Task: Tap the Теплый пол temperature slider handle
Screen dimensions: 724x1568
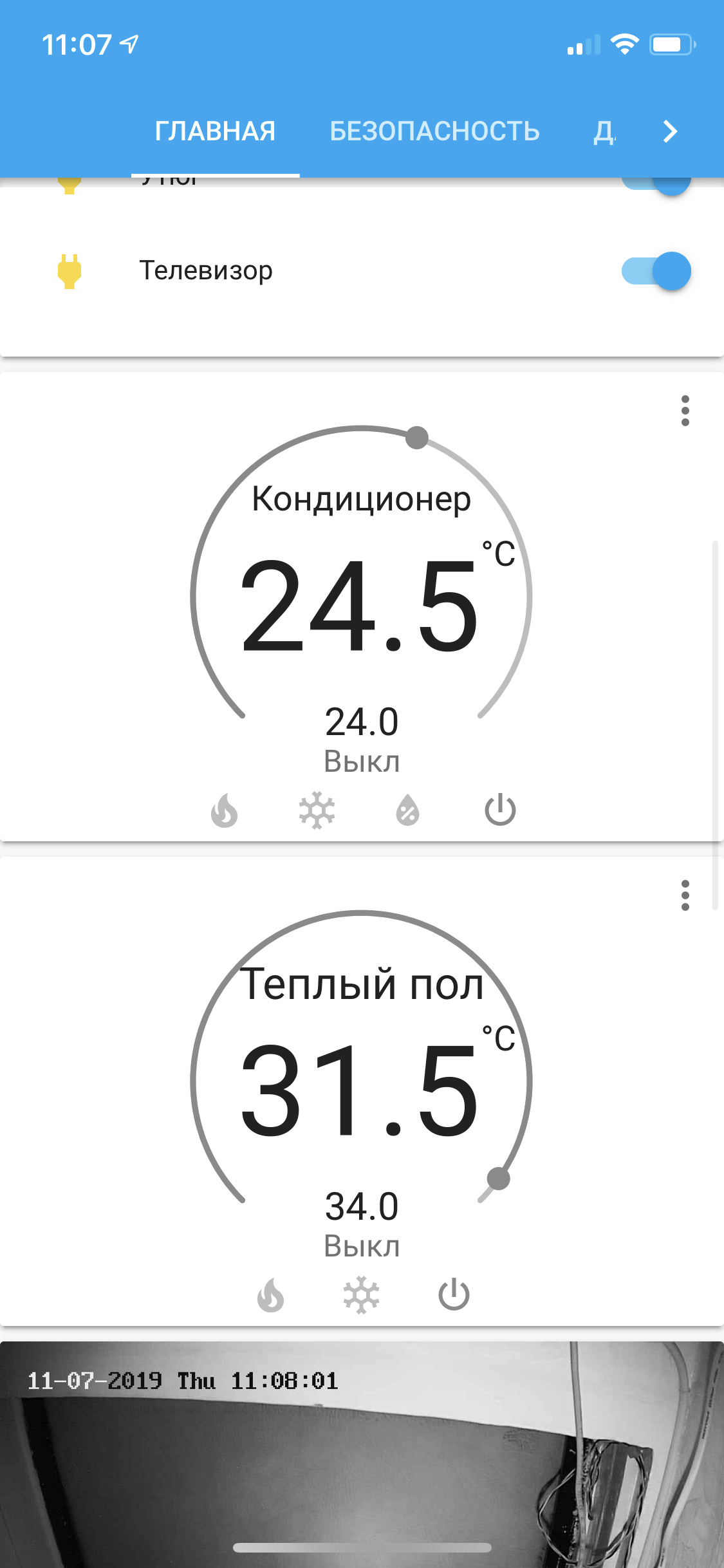Action: pos(498,1179)
